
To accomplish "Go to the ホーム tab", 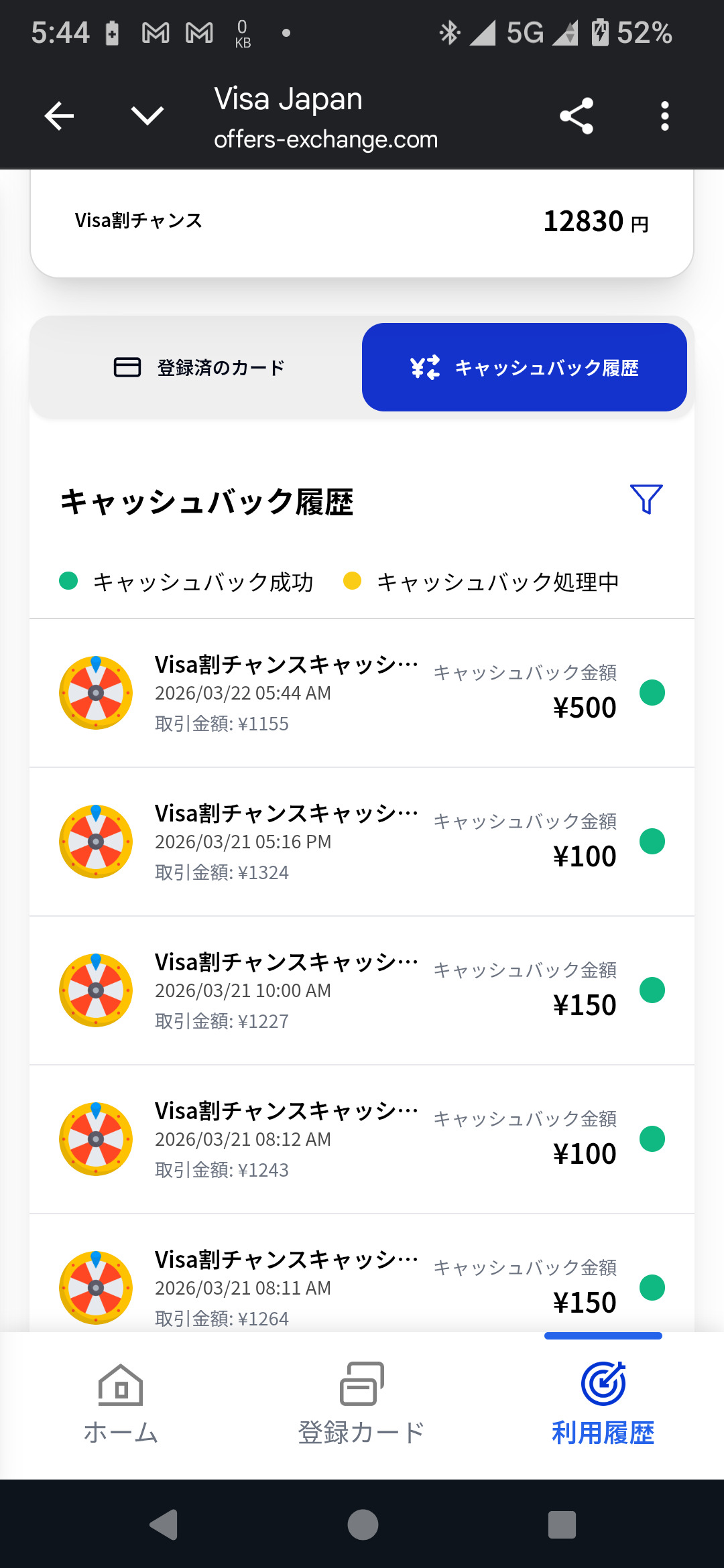I will [121, 1402].
